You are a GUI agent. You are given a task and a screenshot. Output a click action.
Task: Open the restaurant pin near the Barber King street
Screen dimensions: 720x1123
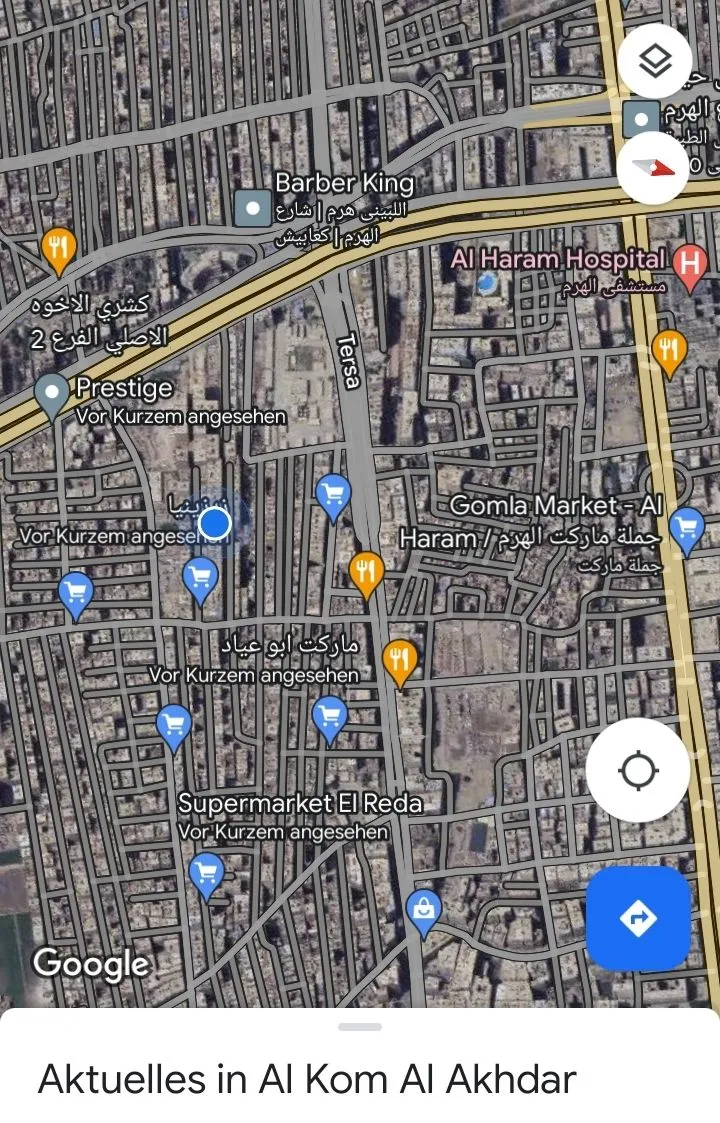click(x=59, y=246)
